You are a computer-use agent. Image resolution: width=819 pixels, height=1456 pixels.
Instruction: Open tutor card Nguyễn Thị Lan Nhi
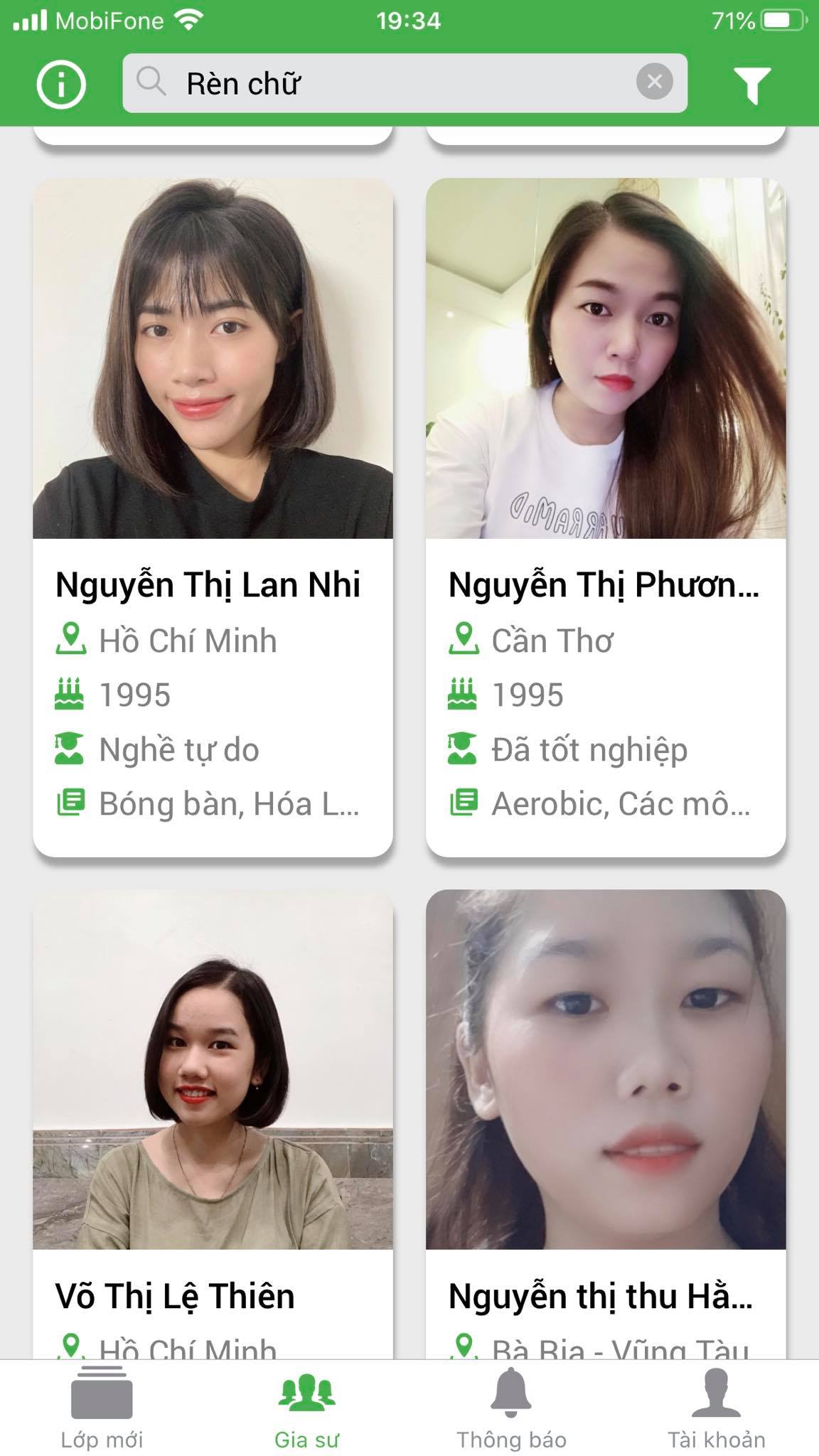click(213, 517)
